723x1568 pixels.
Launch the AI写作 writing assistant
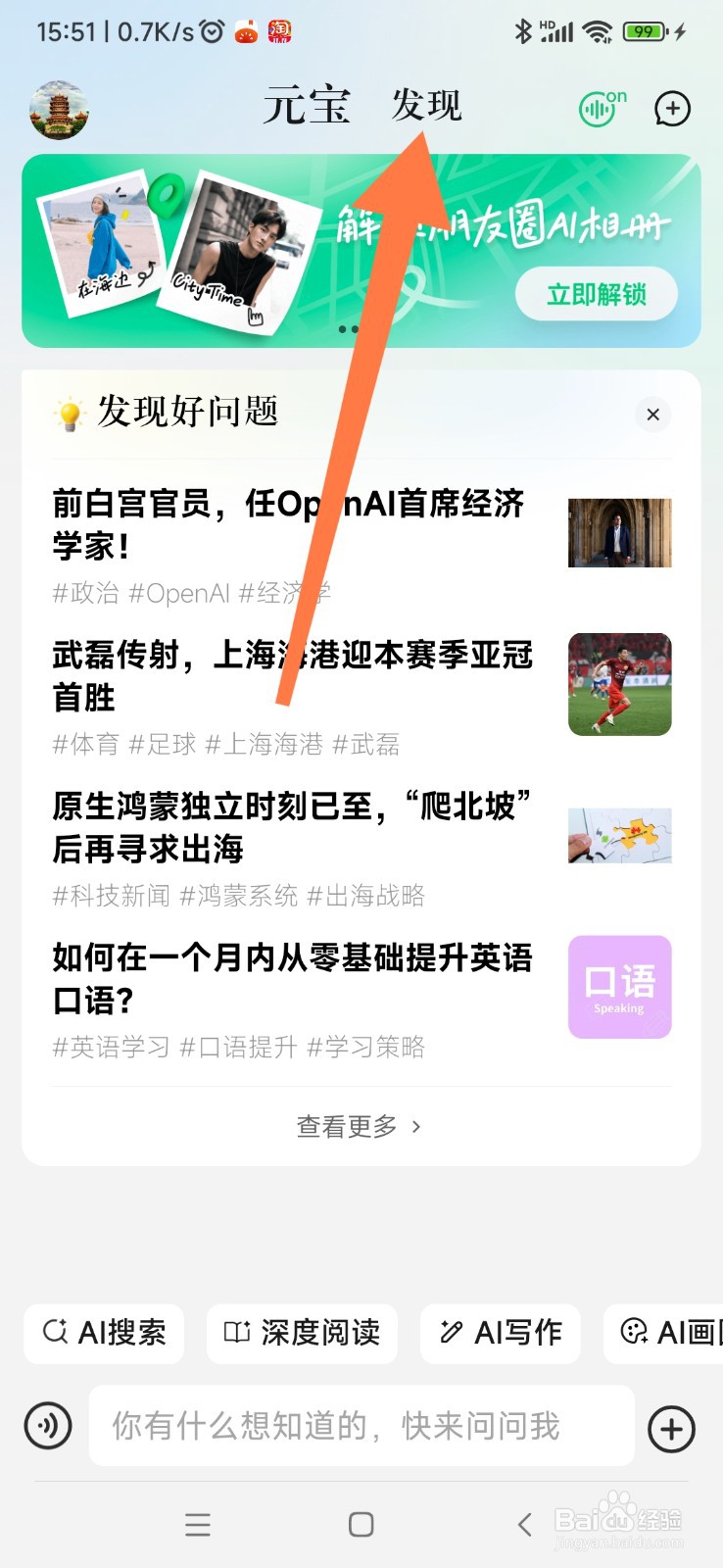(500, 1333)
